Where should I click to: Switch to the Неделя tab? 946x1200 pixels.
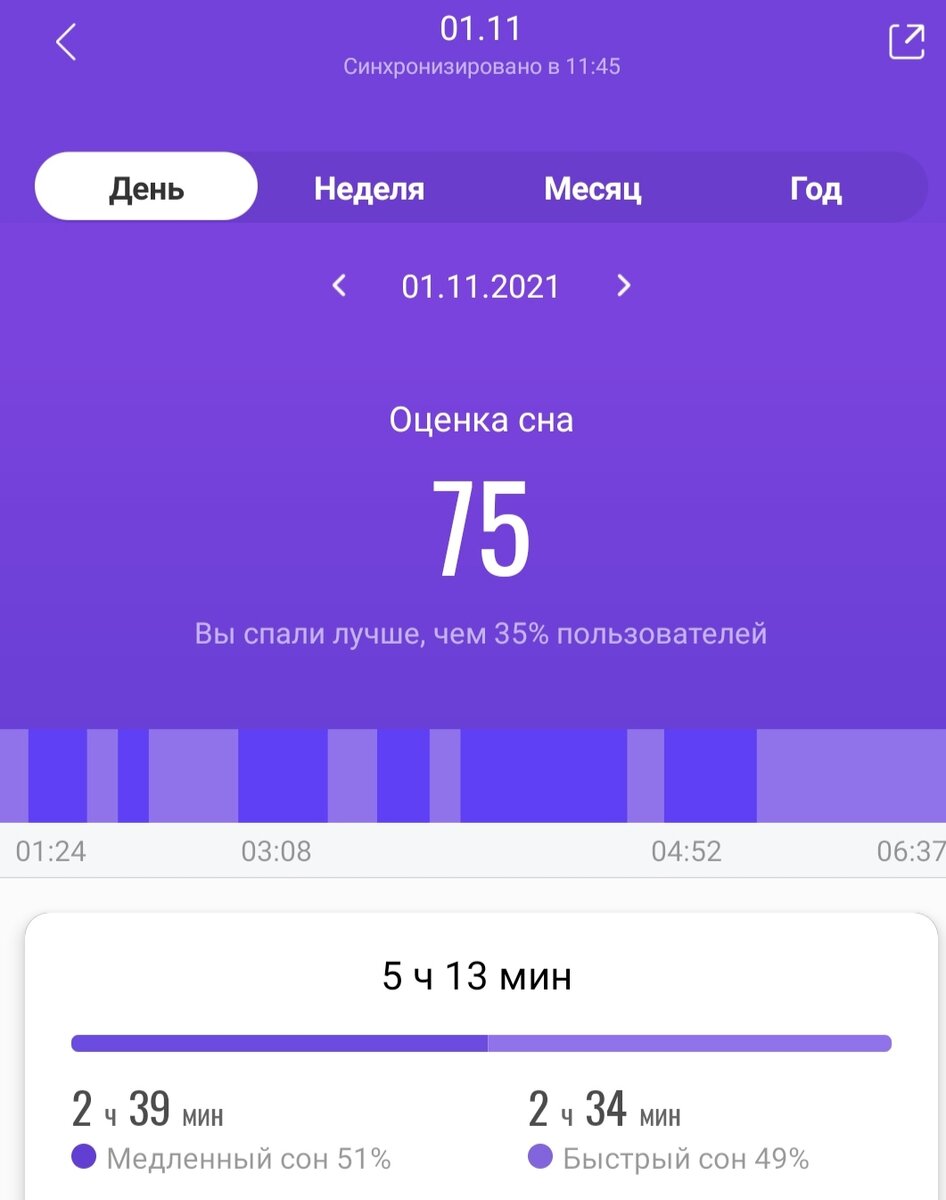tap(369, 187)
